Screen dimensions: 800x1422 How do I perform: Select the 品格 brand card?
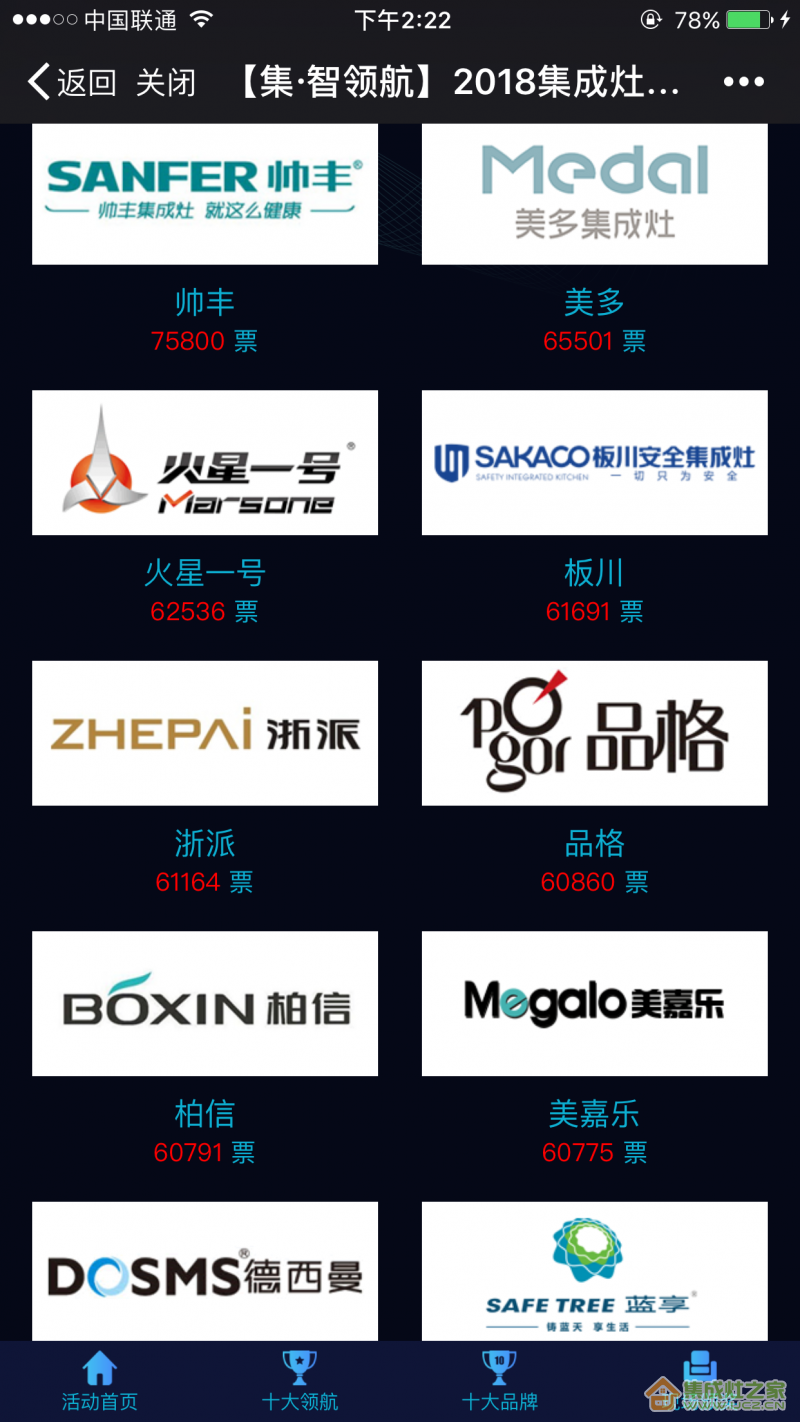pyautogui.click(x=594, y=733)
